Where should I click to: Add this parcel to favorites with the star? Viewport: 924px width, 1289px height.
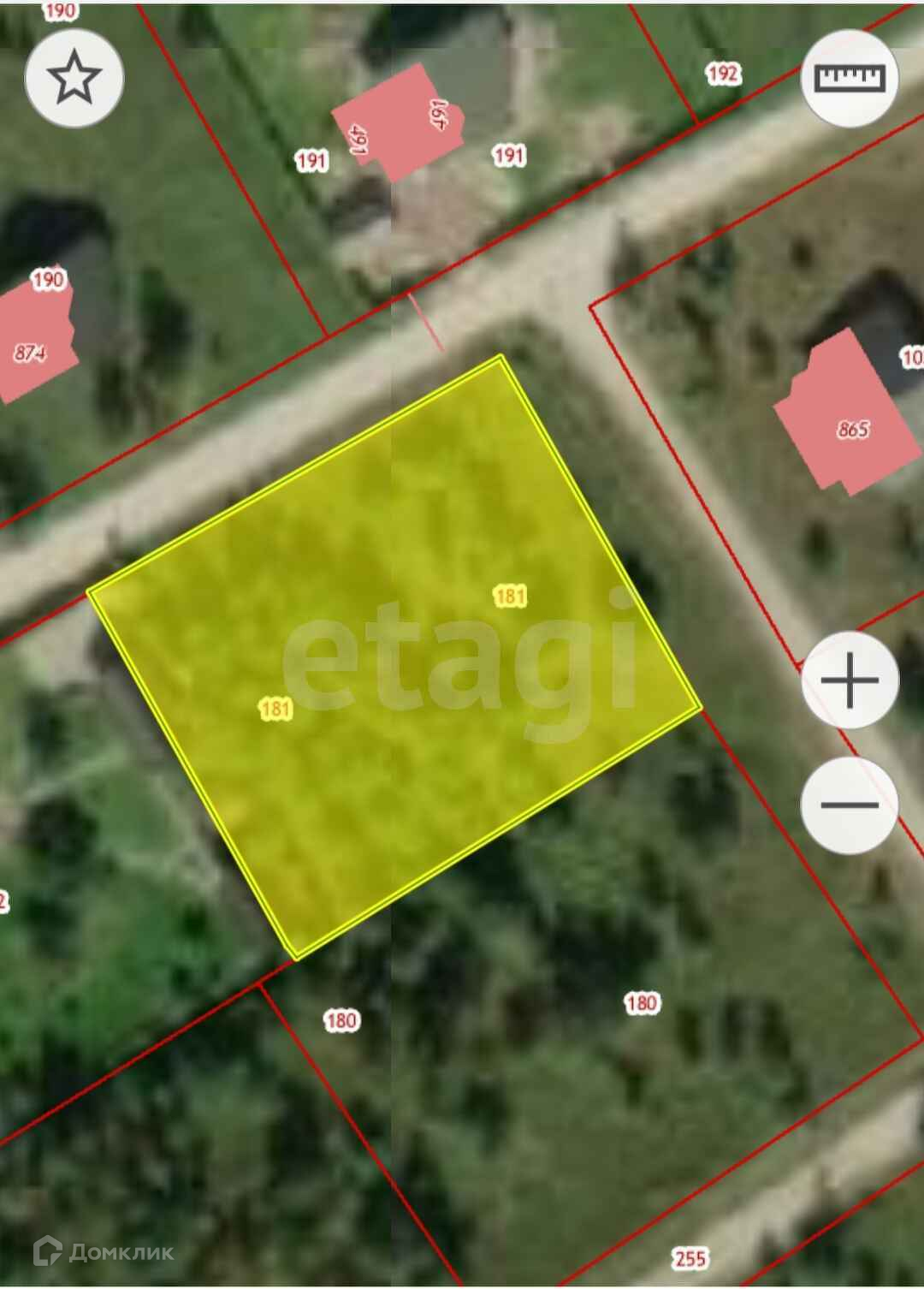coord(74,78)
